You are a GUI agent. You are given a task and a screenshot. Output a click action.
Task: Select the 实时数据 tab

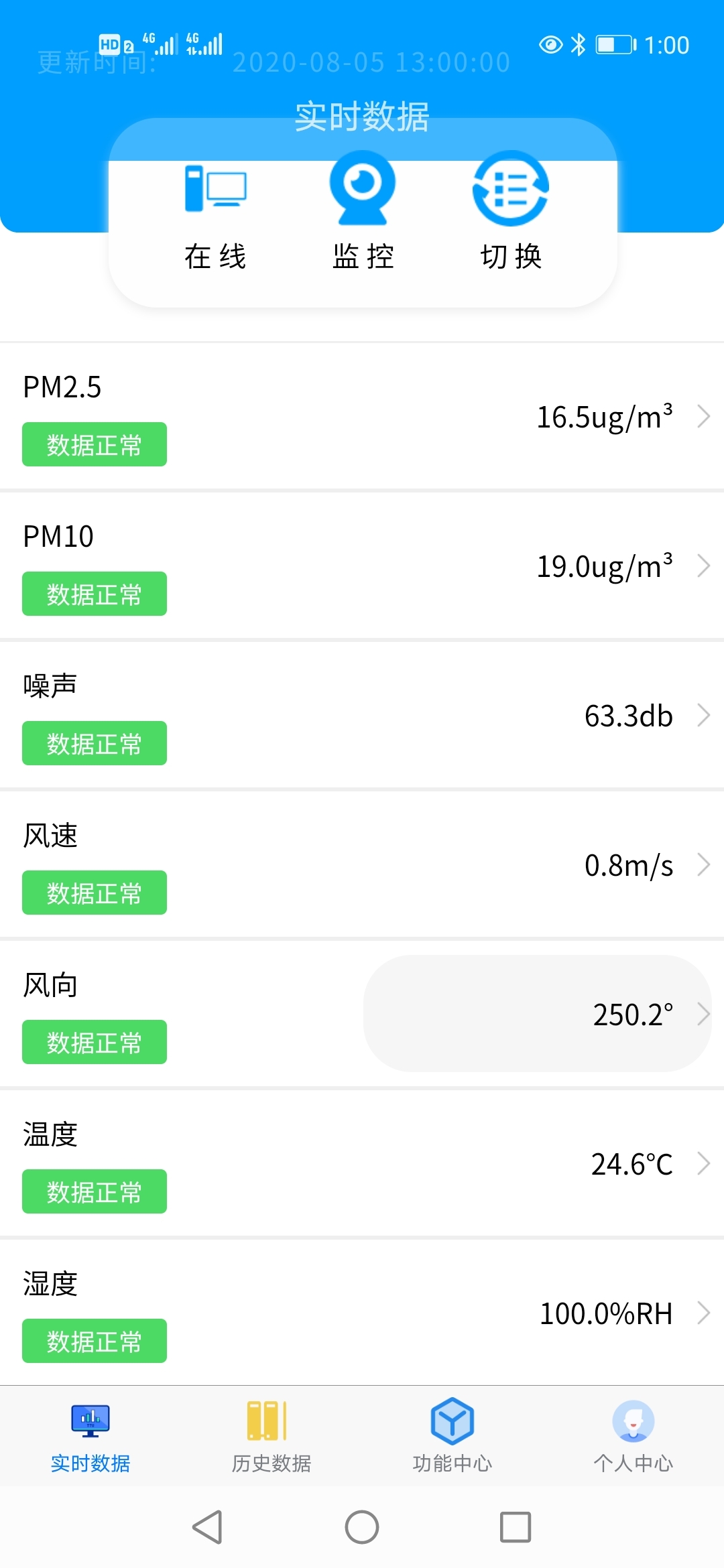pyautogui.click(x=90, y=1435)
